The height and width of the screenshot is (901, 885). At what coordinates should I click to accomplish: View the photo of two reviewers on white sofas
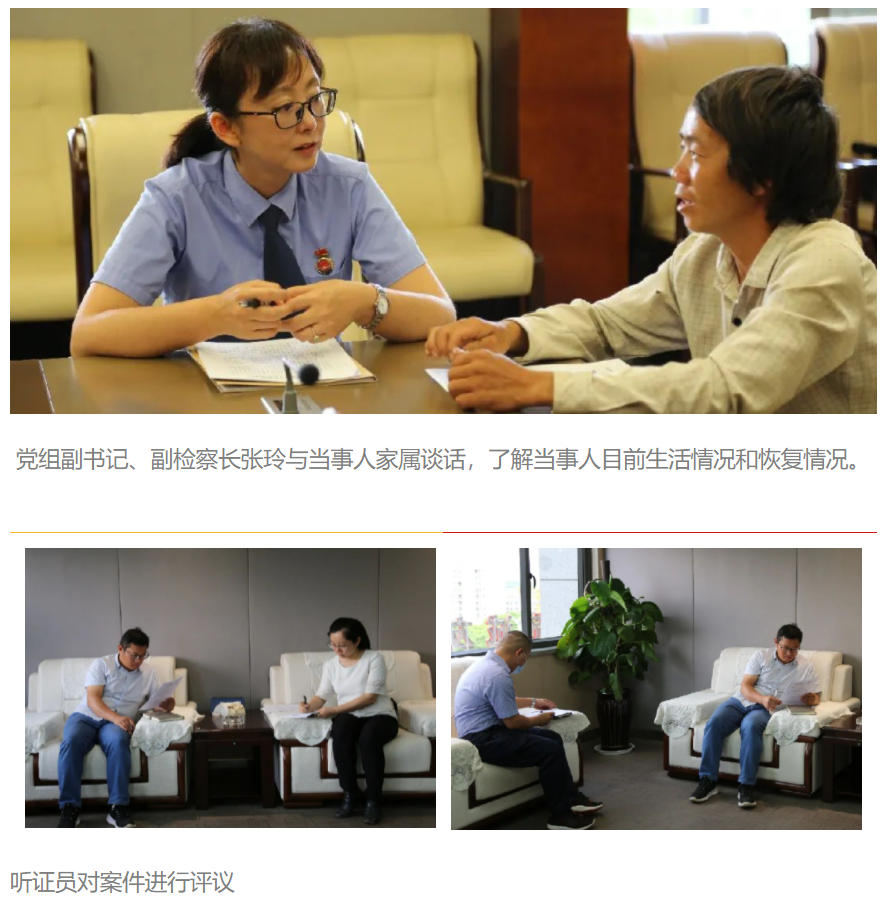tap(230, 688)
